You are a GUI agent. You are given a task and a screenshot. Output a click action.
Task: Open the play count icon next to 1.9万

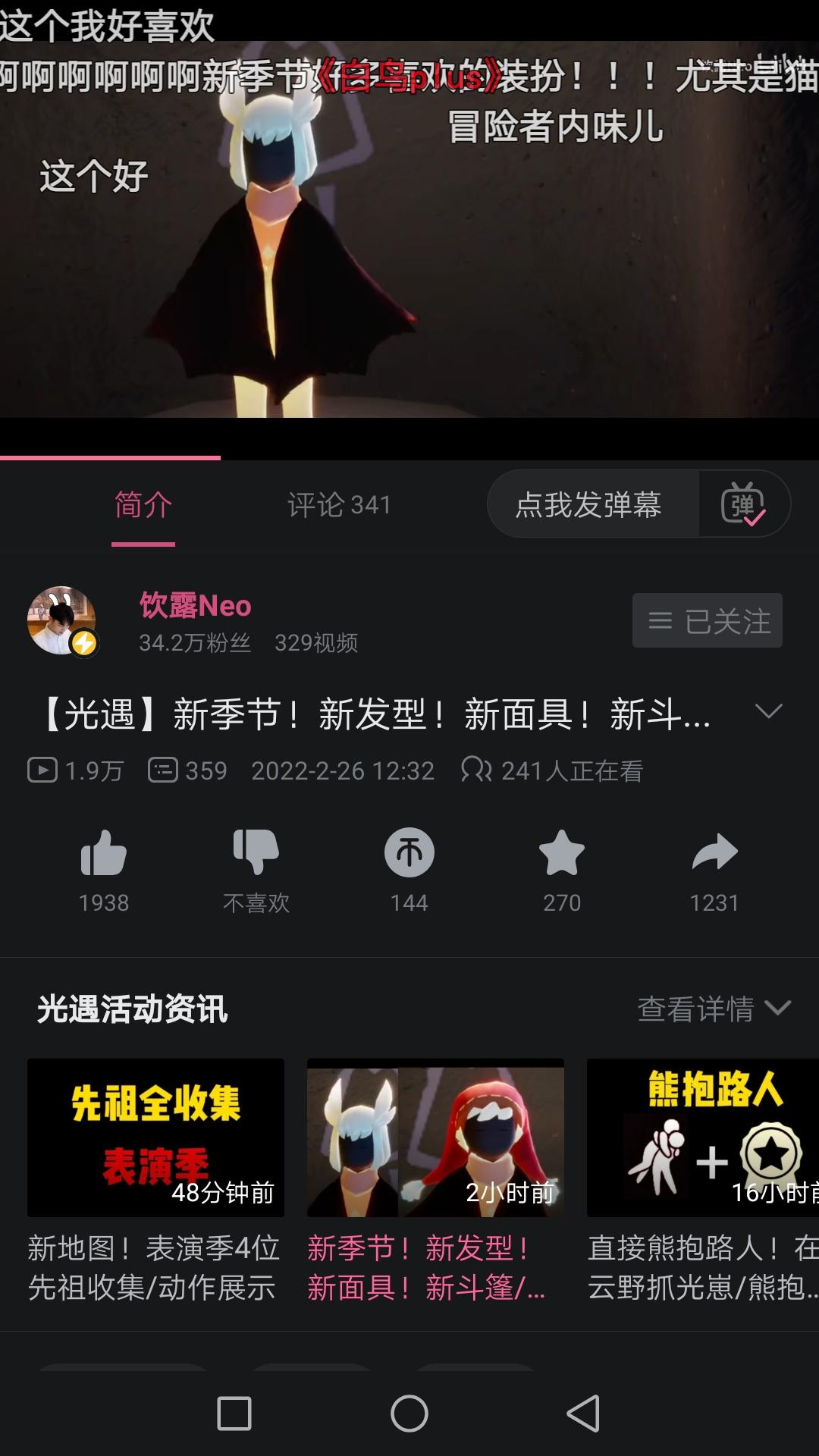[x=42, y=770]
